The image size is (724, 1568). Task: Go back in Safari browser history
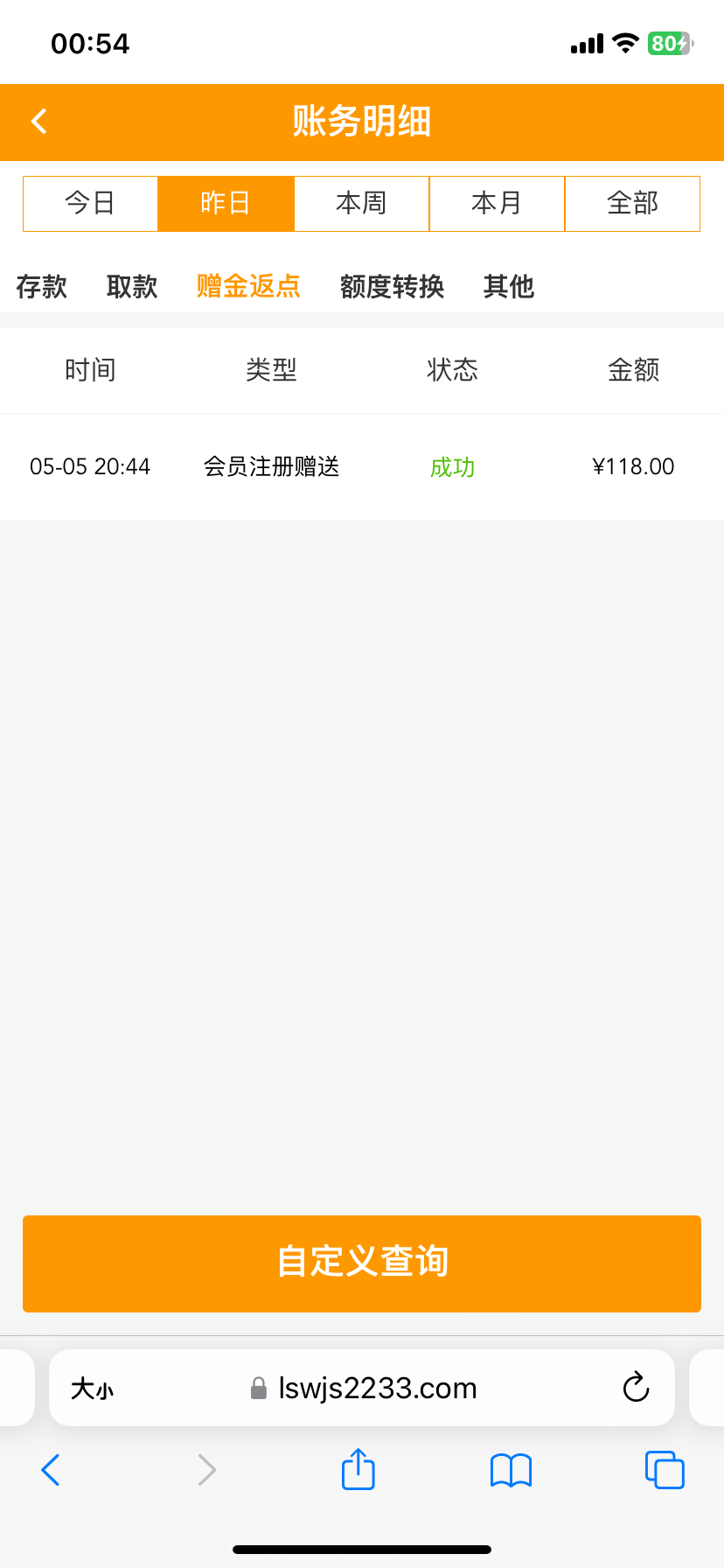tap(51, 1470)
